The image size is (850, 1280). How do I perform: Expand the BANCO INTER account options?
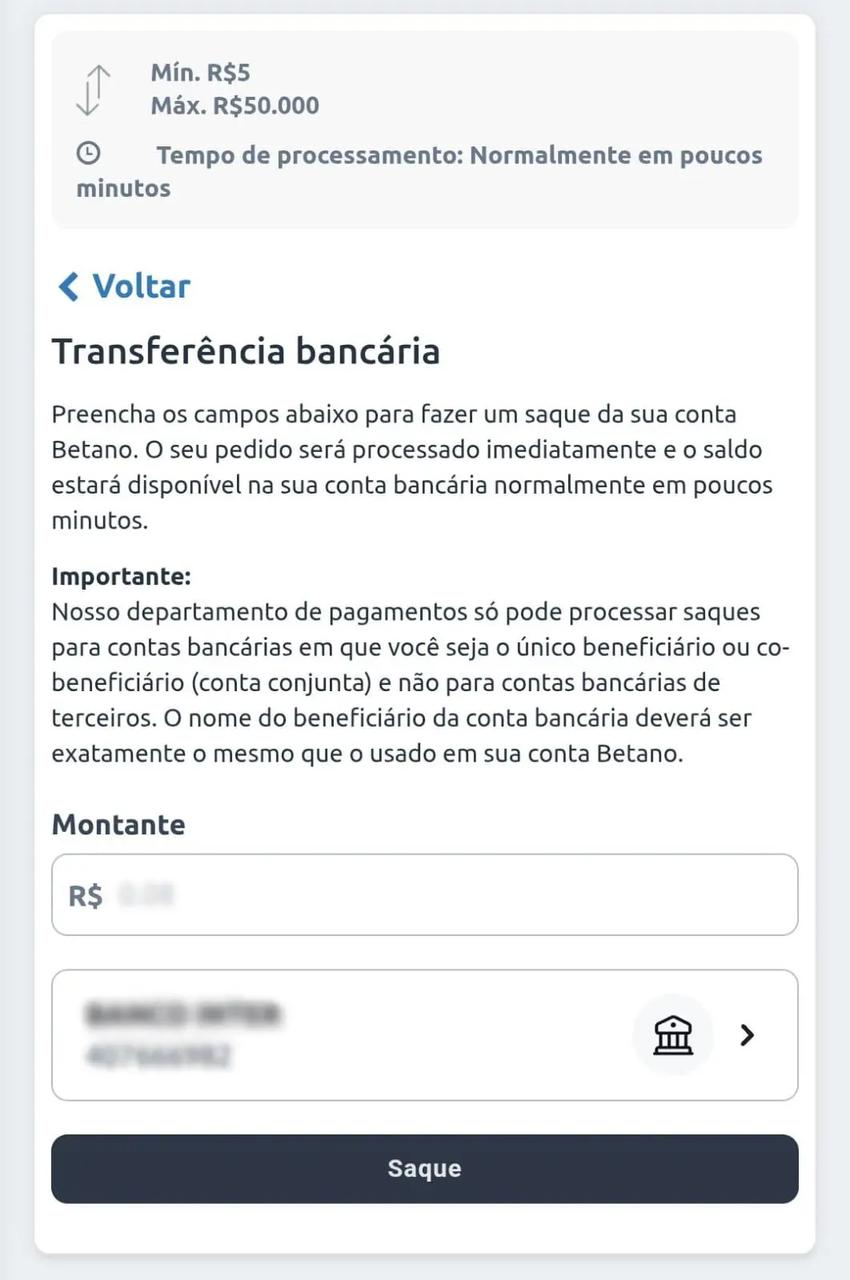425,1035
